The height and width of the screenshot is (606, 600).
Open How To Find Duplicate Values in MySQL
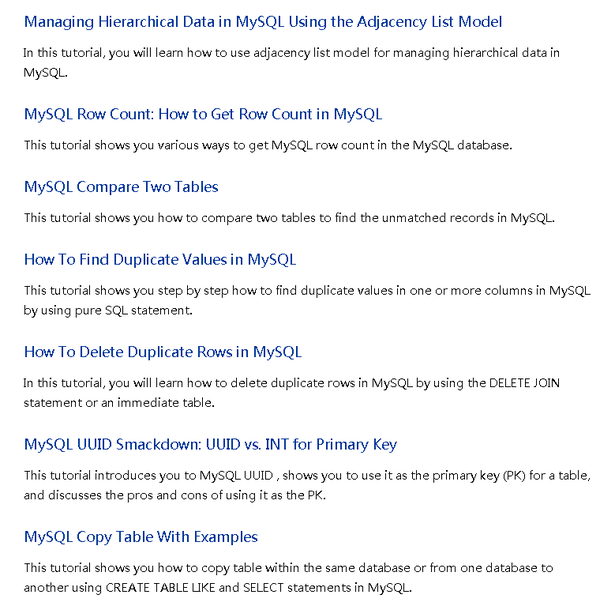[160, 260]
